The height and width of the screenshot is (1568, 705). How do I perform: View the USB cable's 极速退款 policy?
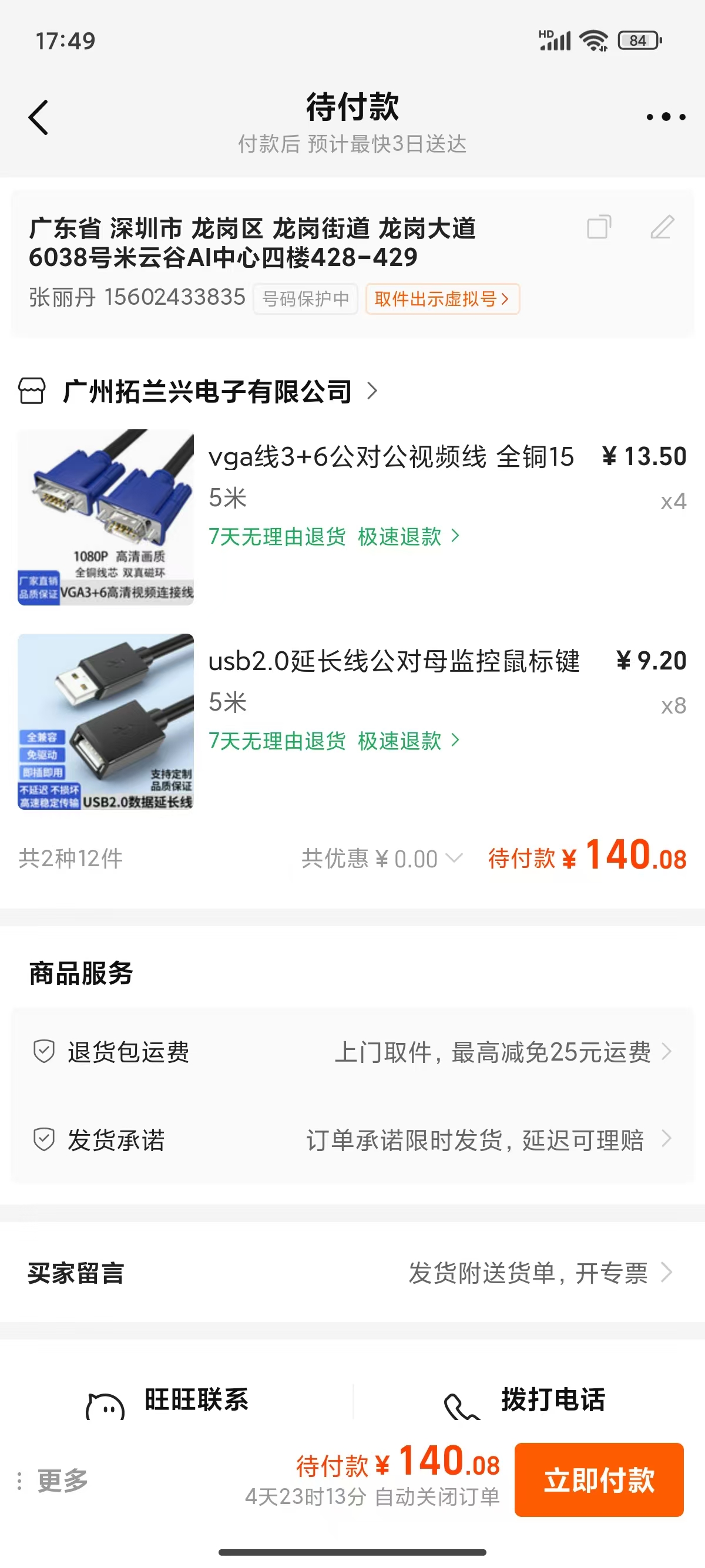[401, 741]
